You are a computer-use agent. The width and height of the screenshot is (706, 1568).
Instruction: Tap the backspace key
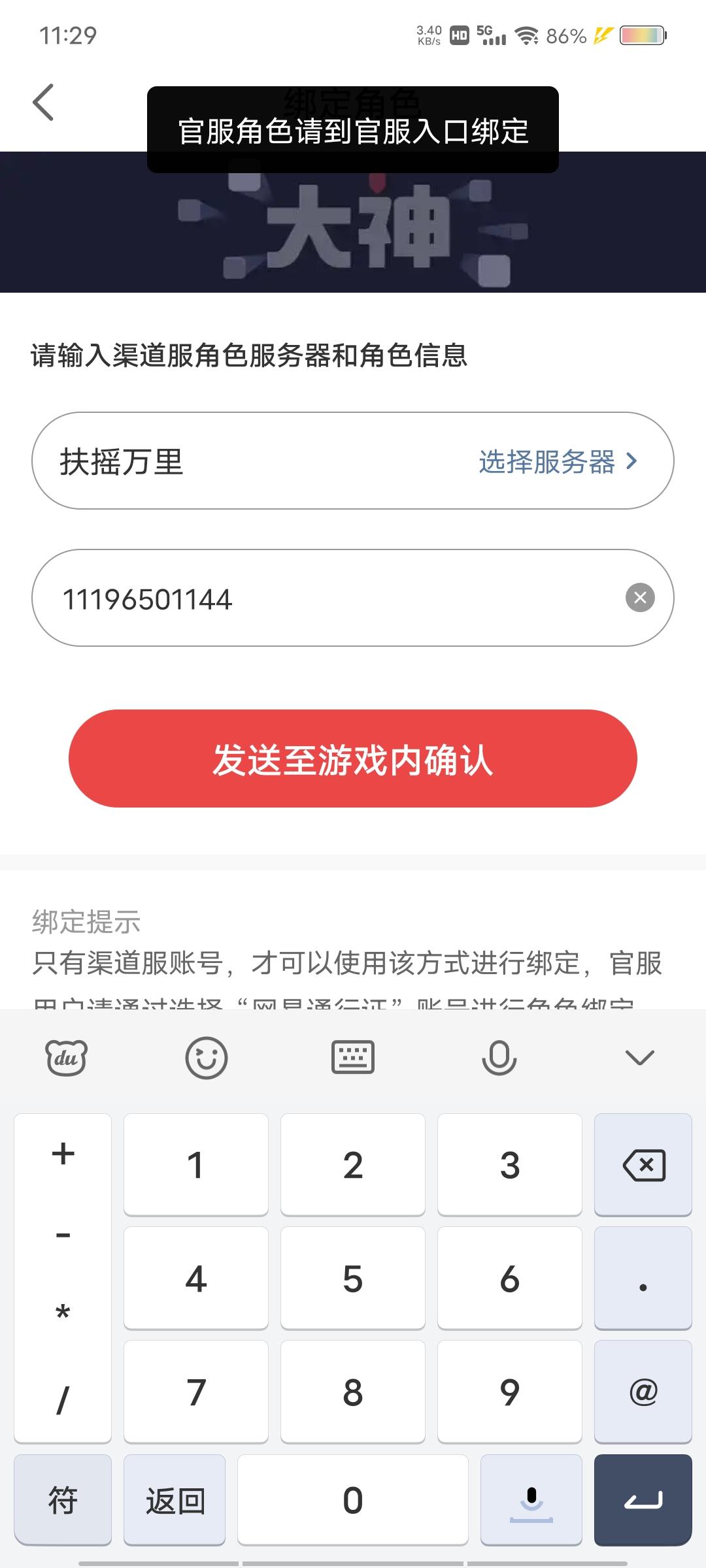click(x=643, y=1165)
